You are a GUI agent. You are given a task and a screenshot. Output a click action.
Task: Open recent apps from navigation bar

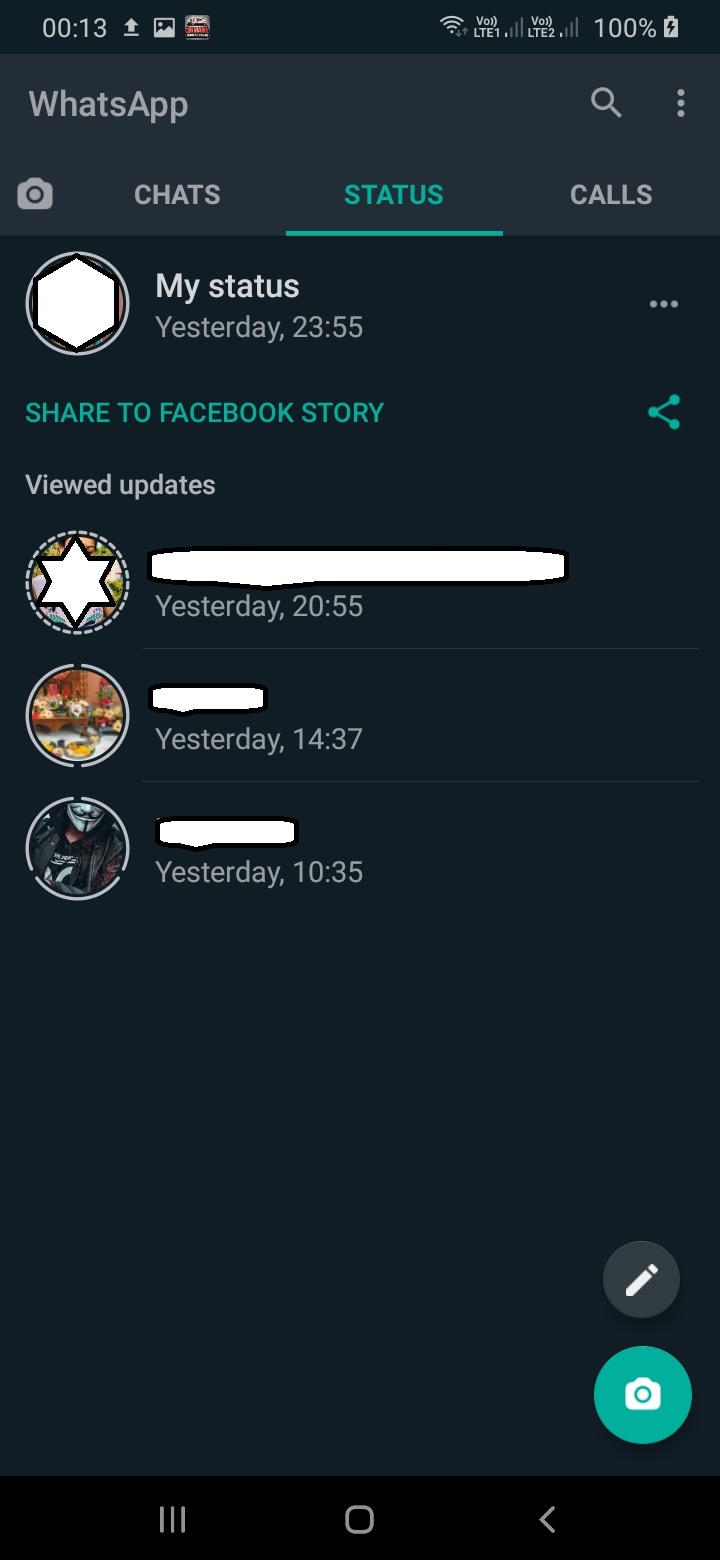point(172,1519)
